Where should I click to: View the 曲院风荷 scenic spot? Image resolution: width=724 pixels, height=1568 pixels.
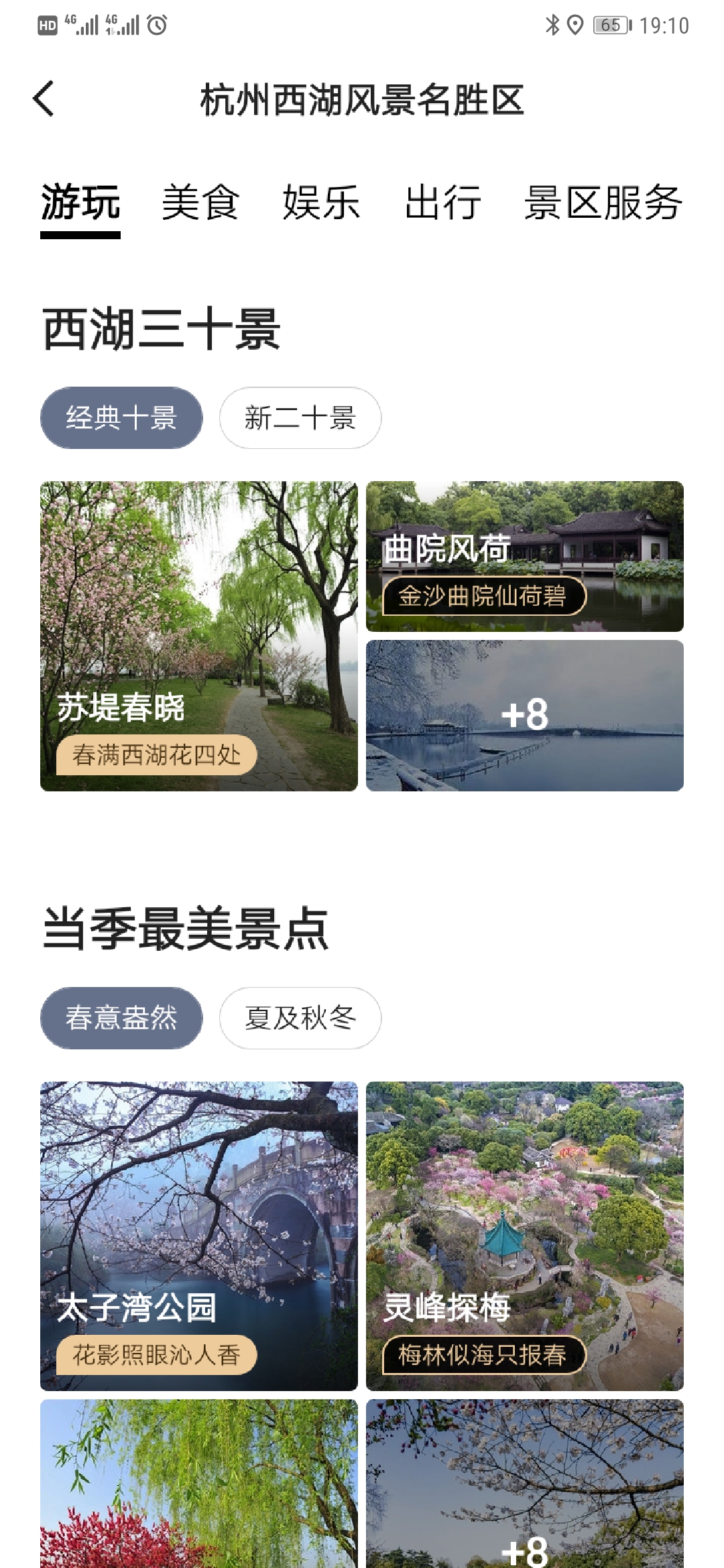pyautogui.click(x=524, y=556)
